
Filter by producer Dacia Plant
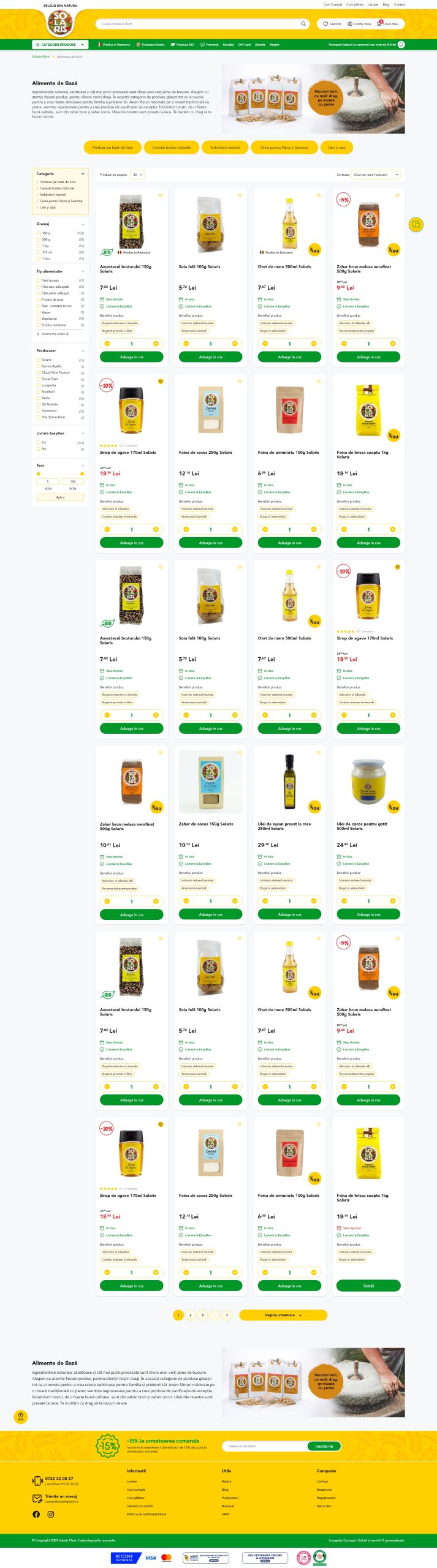coord(39,379)
